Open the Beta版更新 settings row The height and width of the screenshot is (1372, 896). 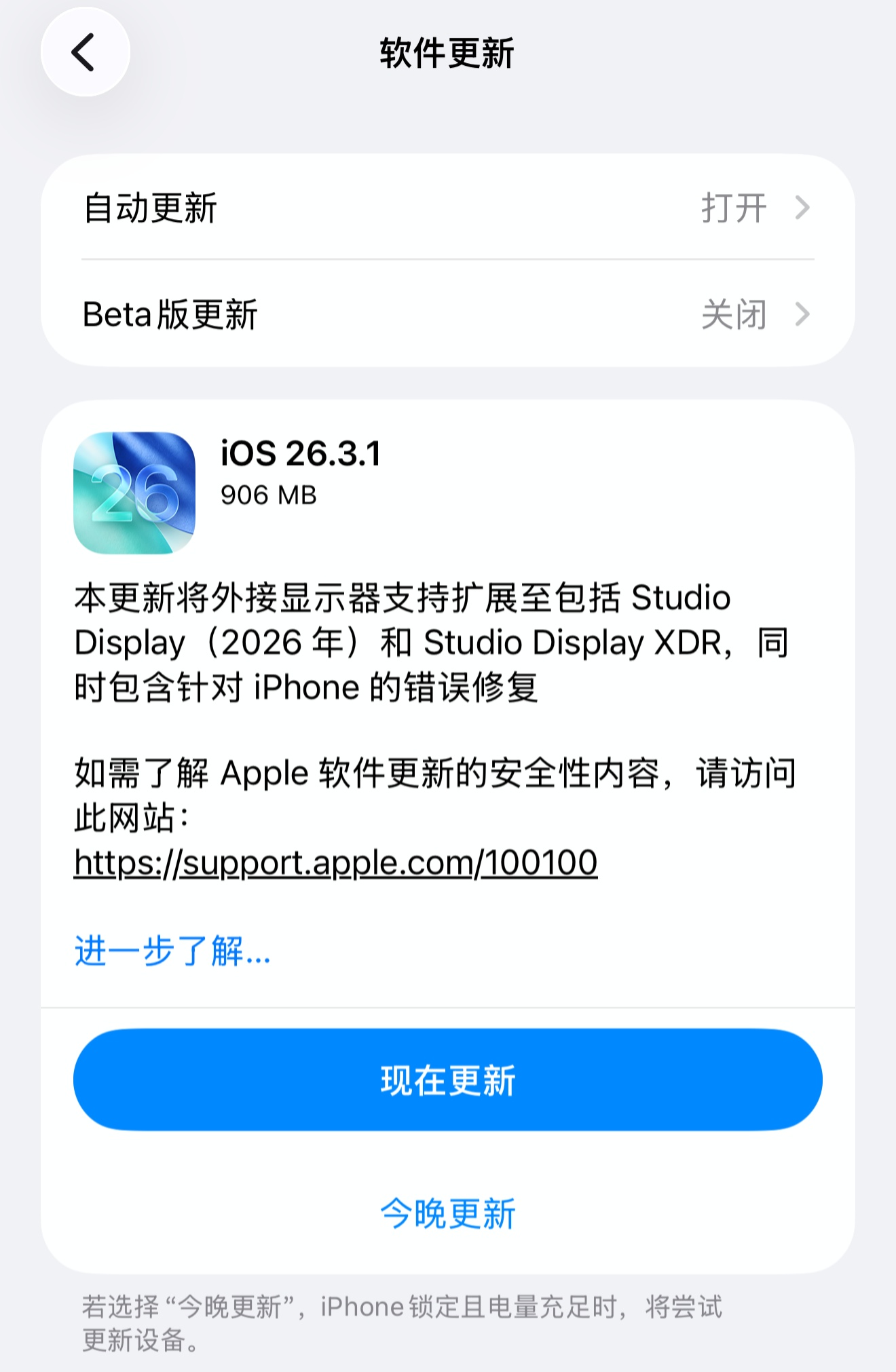[x=447, y=314]
